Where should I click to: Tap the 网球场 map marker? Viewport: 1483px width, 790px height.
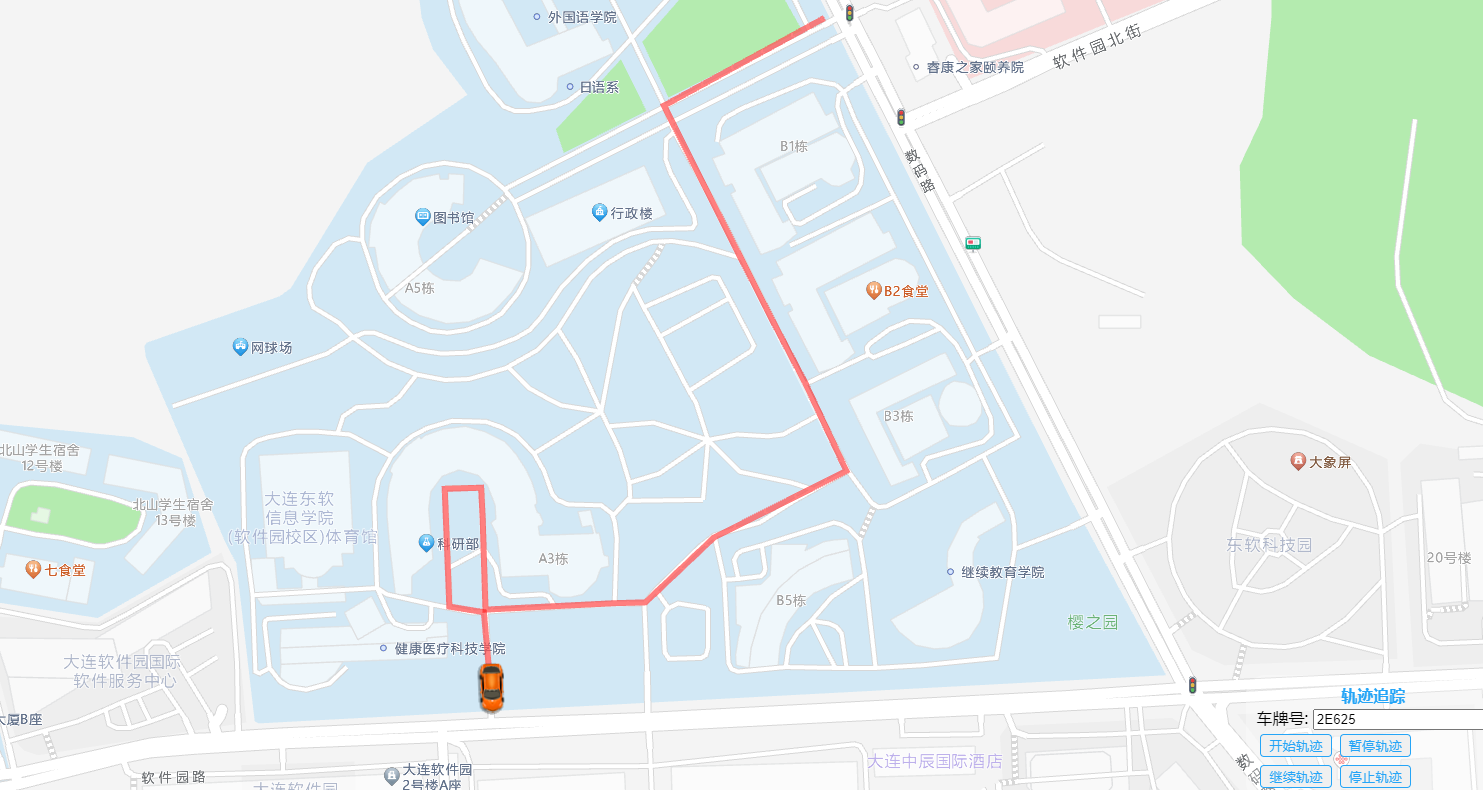coord(240,347)
